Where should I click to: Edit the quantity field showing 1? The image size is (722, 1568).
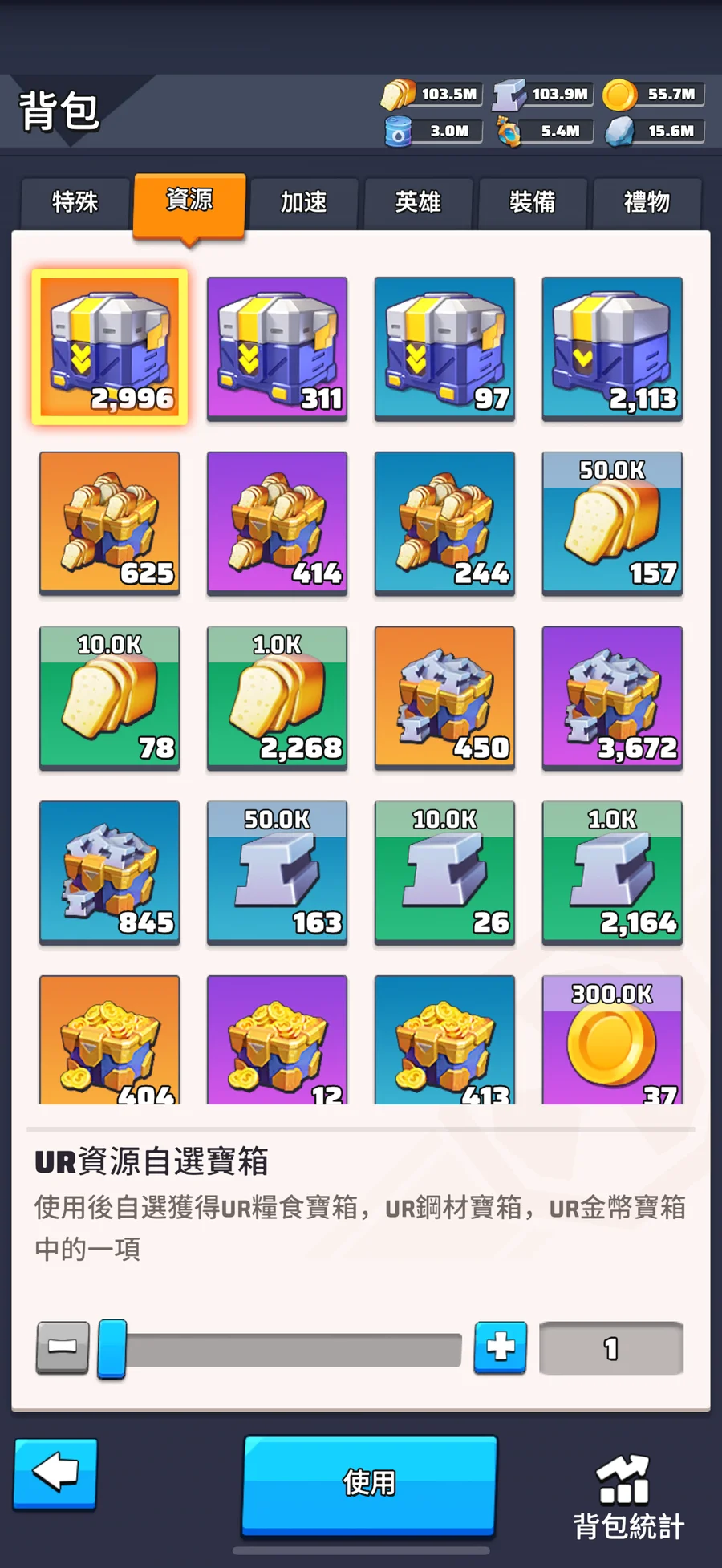coord(611,1348)
